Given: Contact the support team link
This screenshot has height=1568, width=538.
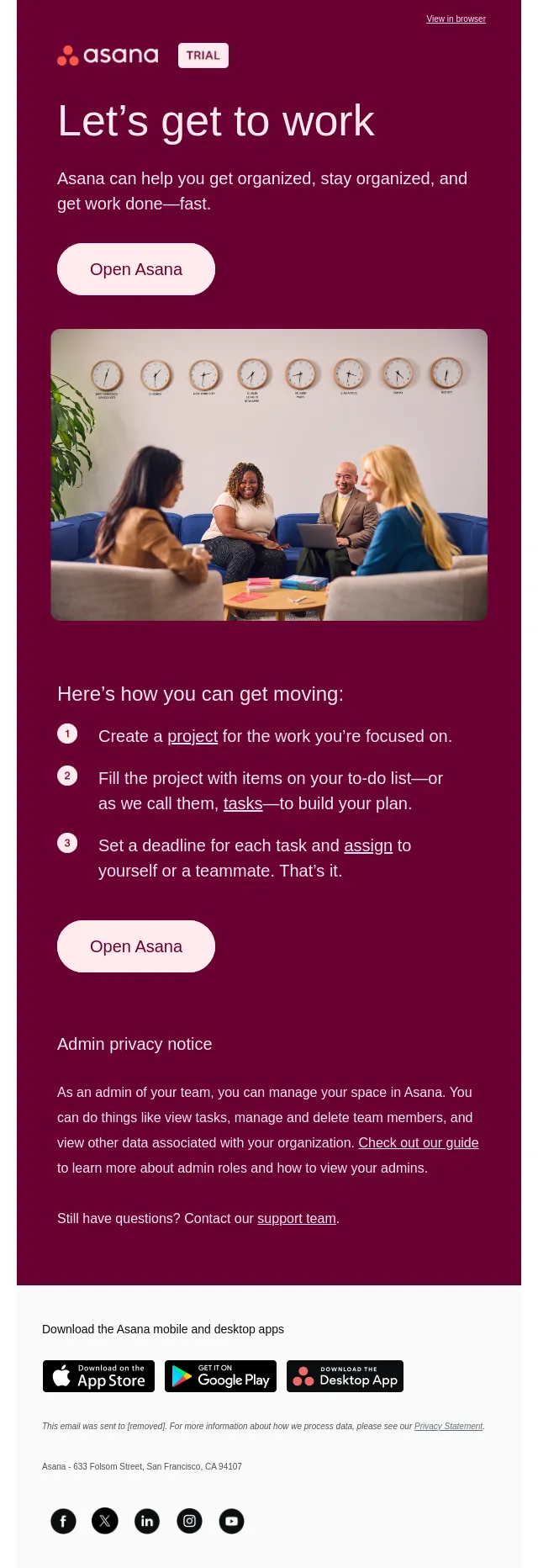Looking at the screenshot, I should coord(297,1218).
